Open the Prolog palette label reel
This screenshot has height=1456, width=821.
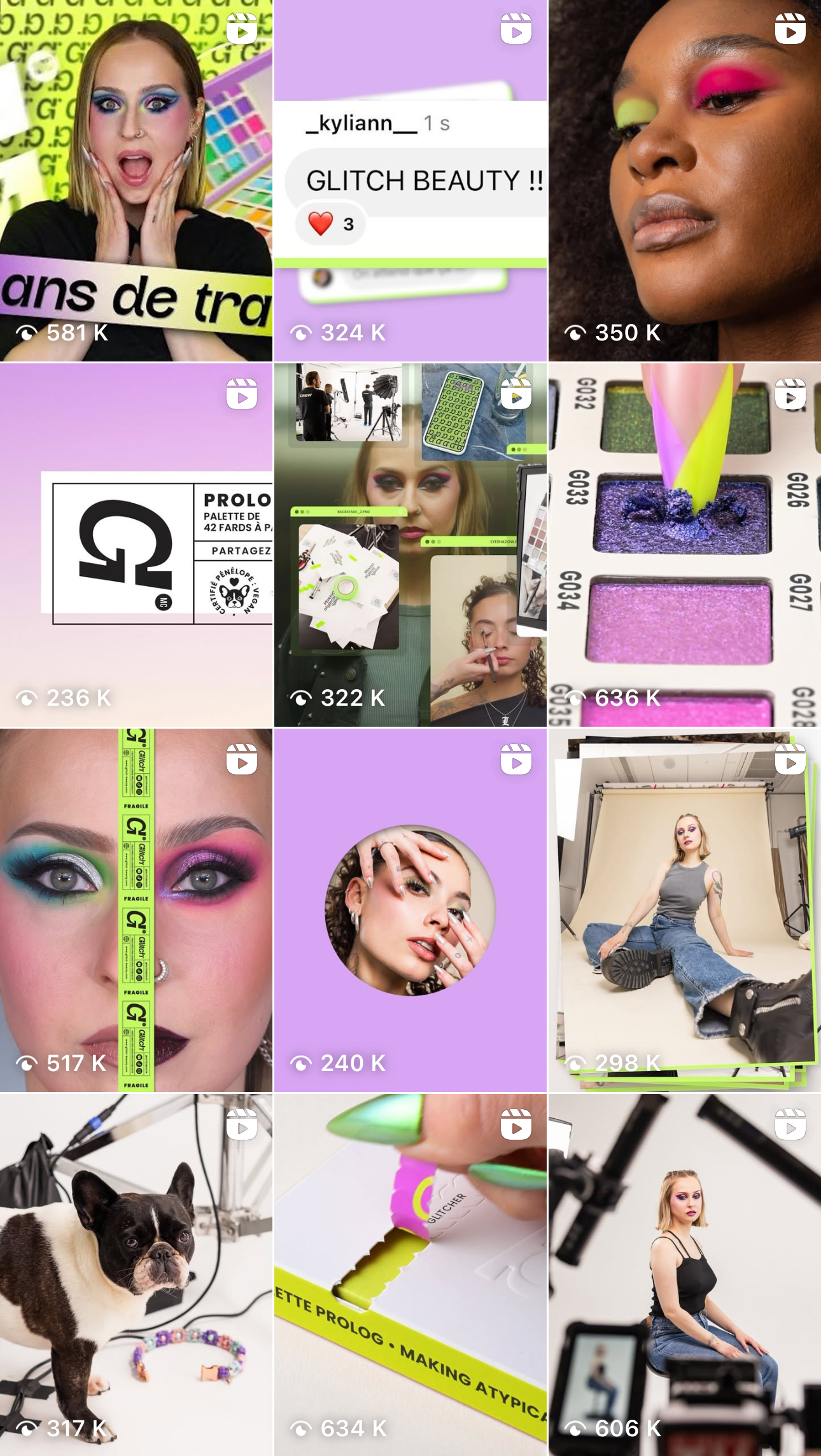[136, 545]
